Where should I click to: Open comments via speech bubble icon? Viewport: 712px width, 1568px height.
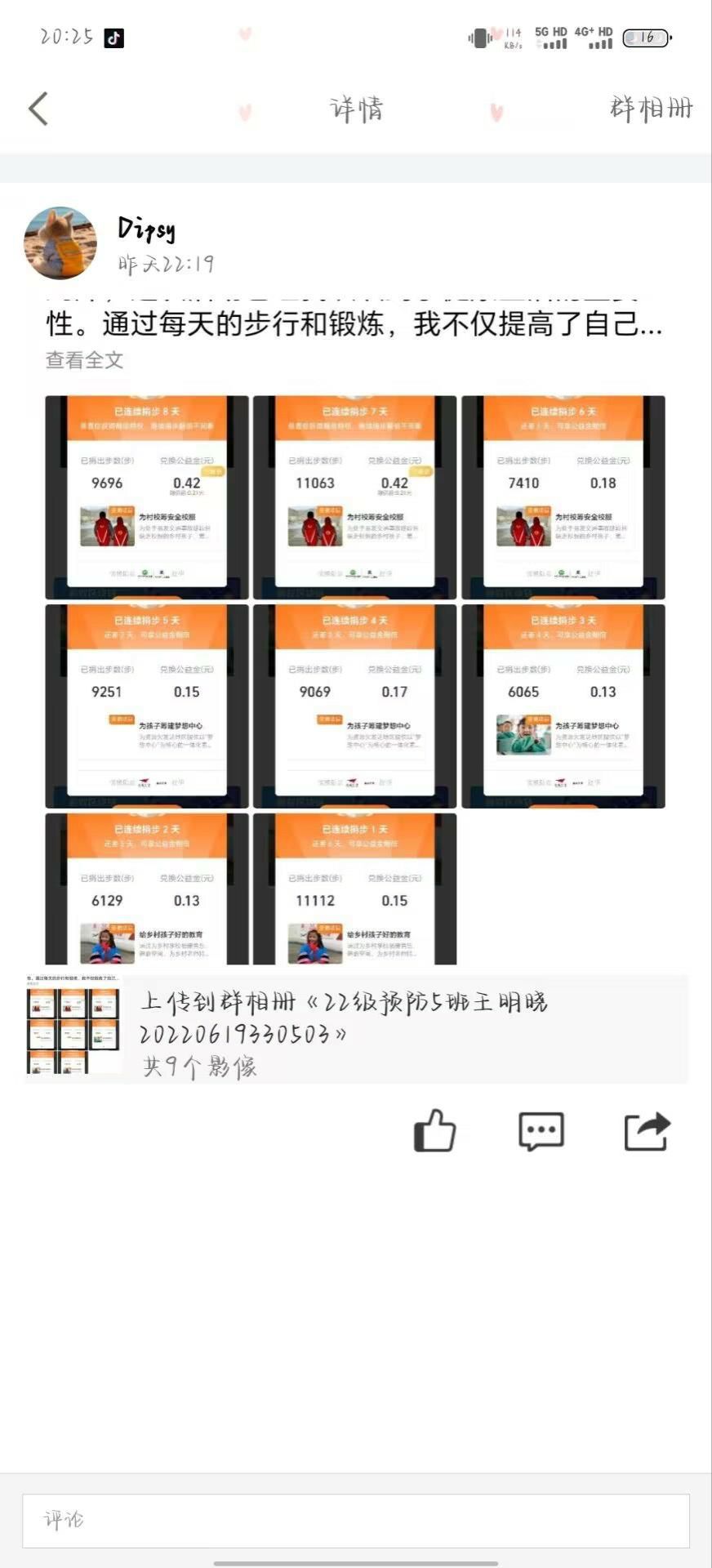[x=541, y=1131]
